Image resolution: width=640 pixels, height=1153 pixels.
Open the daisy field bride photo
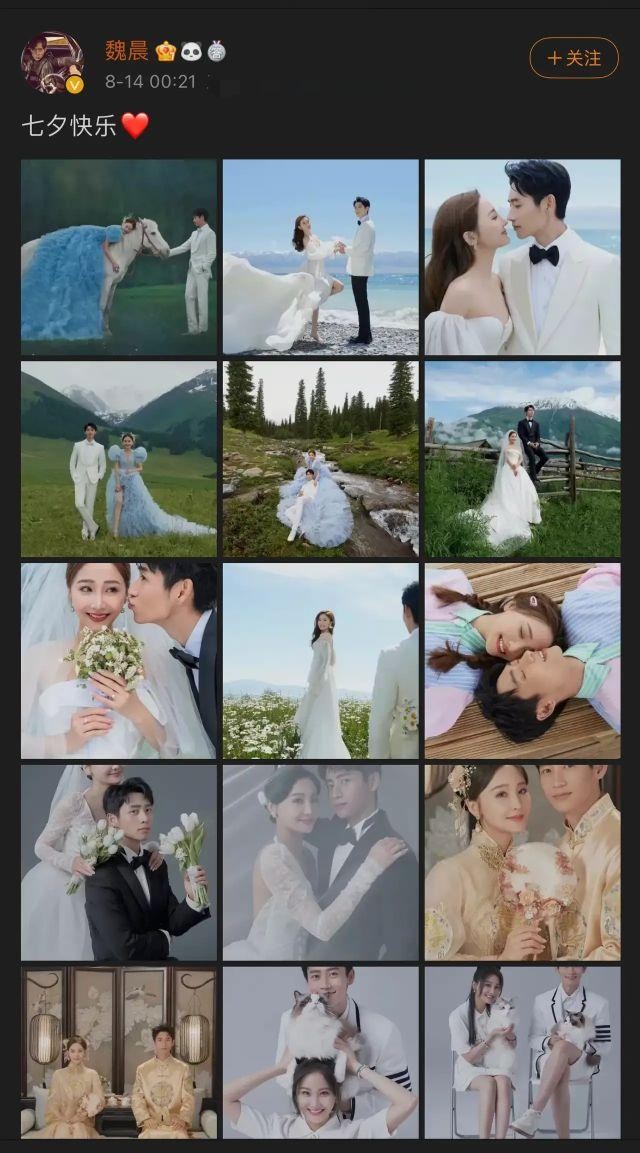(320, 661)
